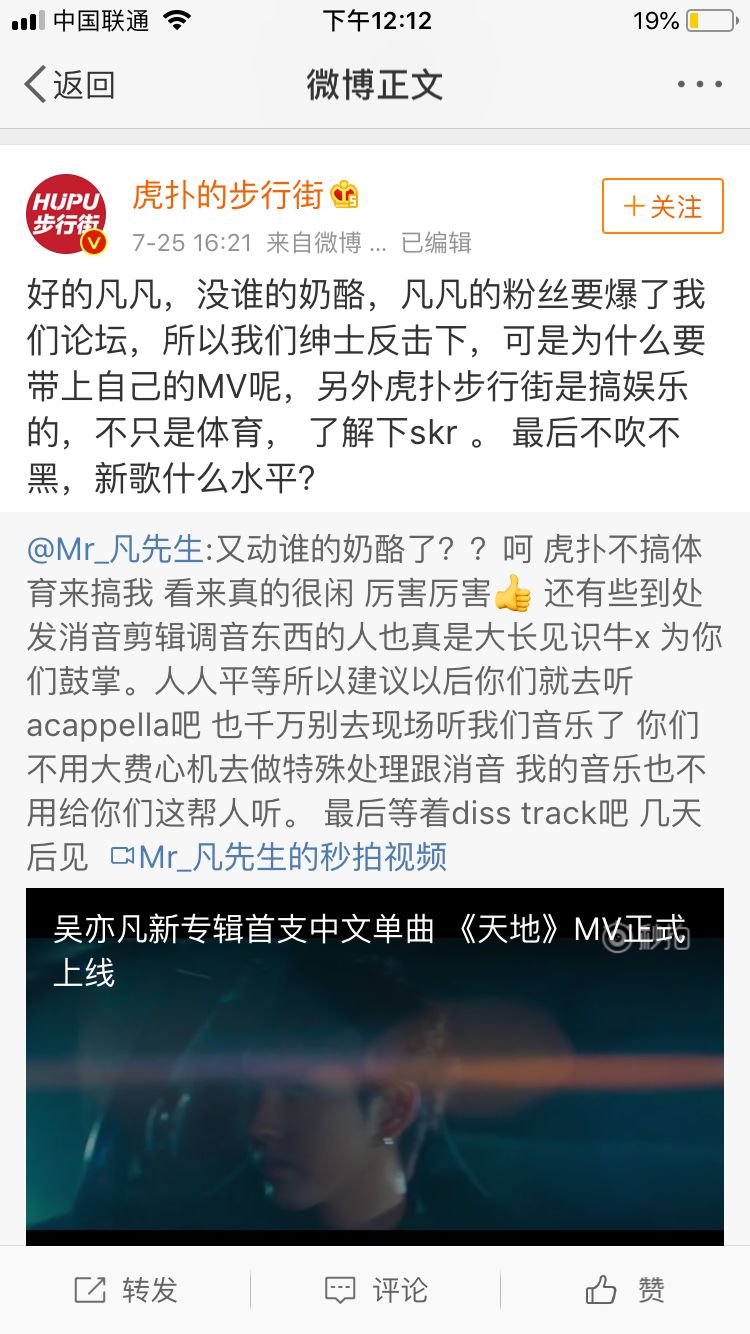Image resolution: width=750 pixels, height=1334 pixels.
Task: Go back with the 返回 button
Action: click(x=70, y=85)
